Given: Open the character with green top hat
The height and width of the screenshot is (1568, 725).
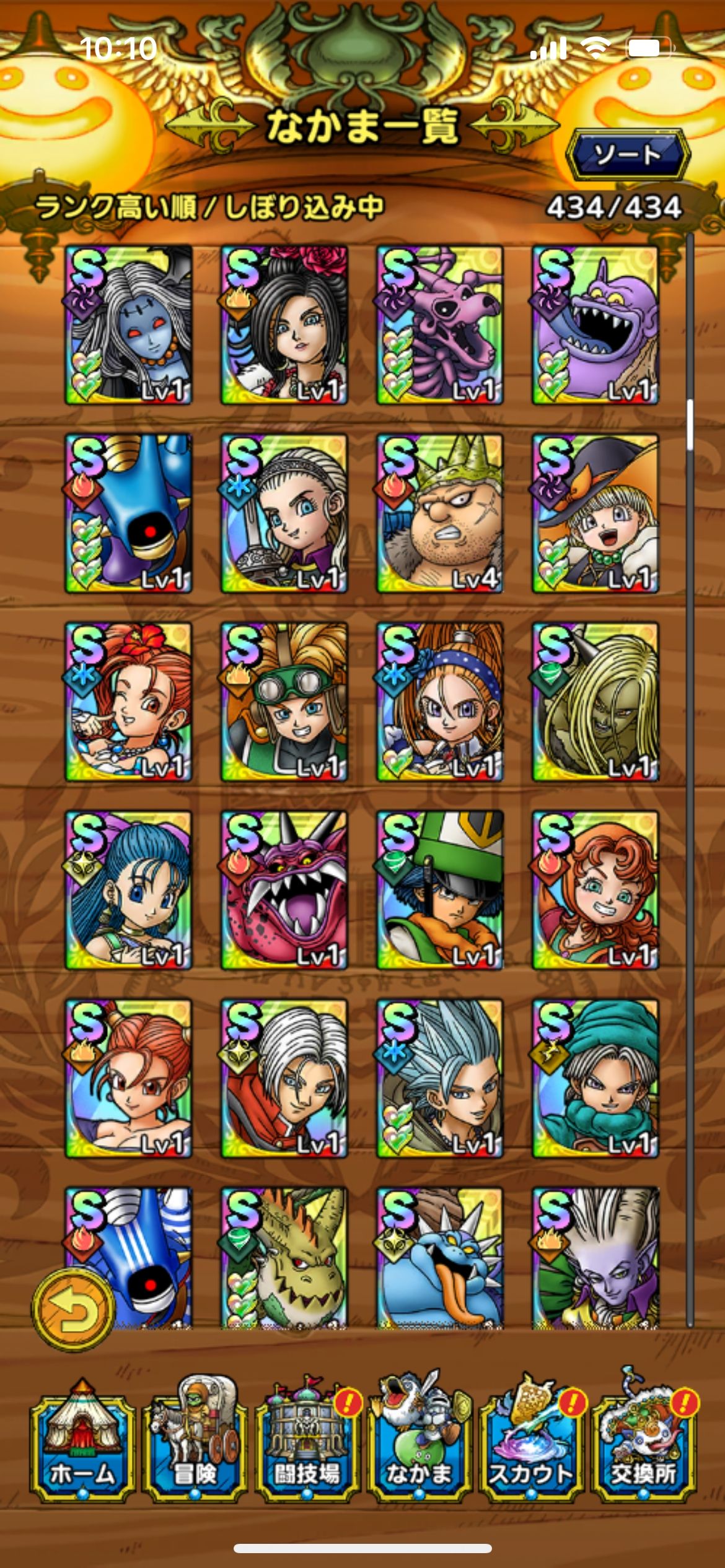Looking at the screenshot, I should 440,891.
